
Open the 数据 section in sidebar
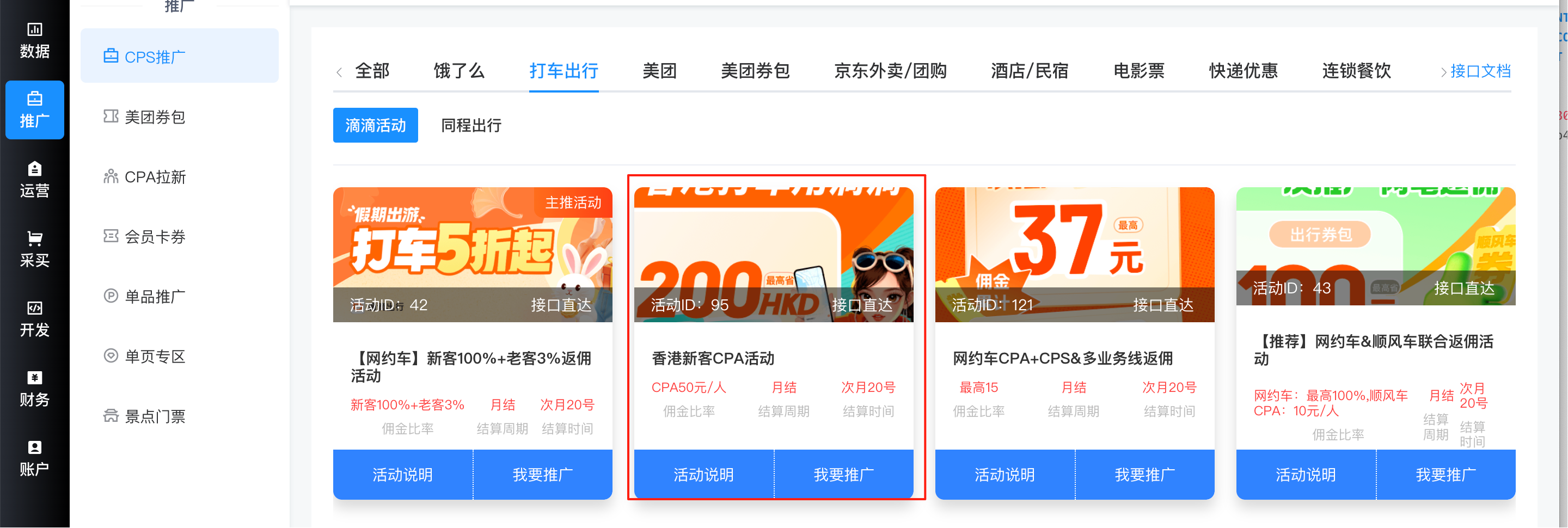coord(34,40)
